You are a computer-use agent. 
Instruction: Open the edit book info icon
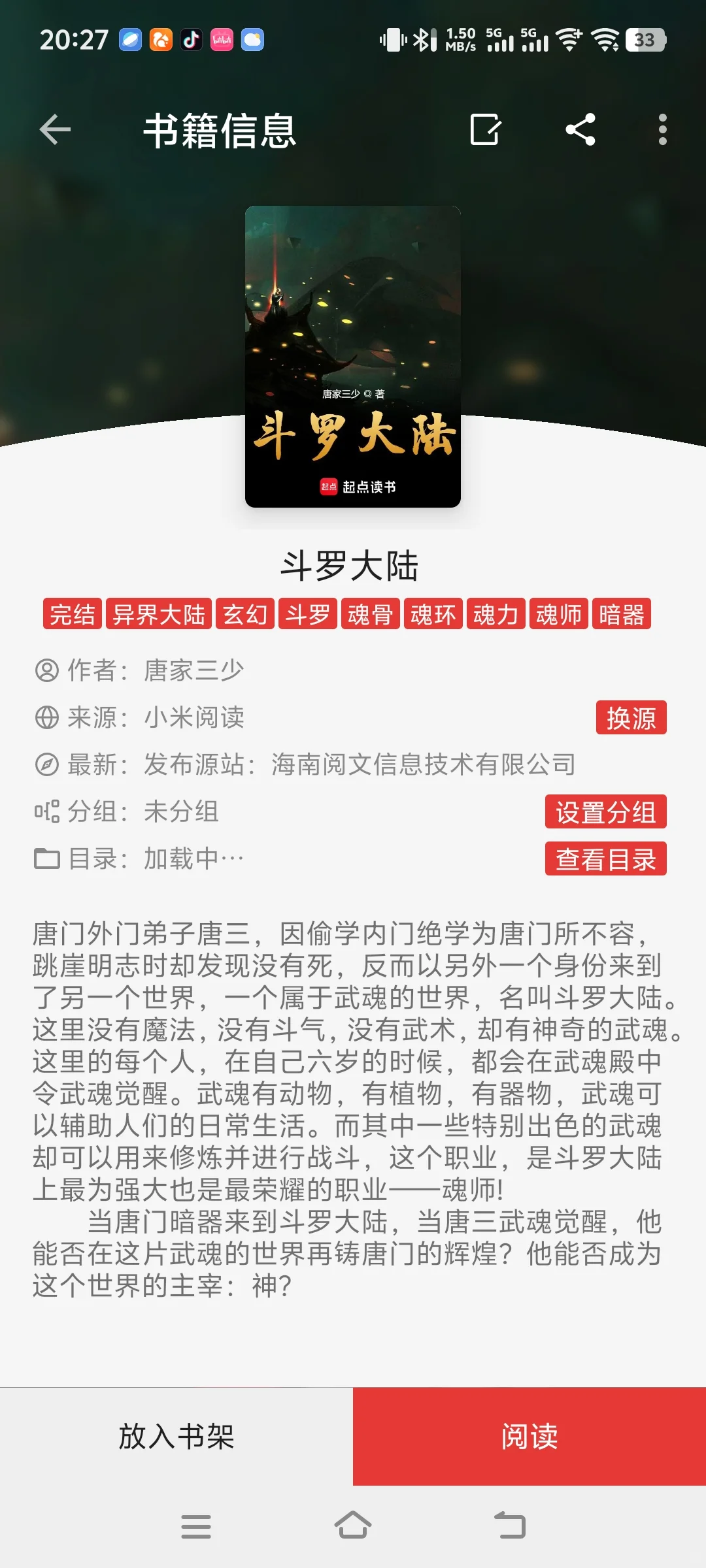point(486,129)
